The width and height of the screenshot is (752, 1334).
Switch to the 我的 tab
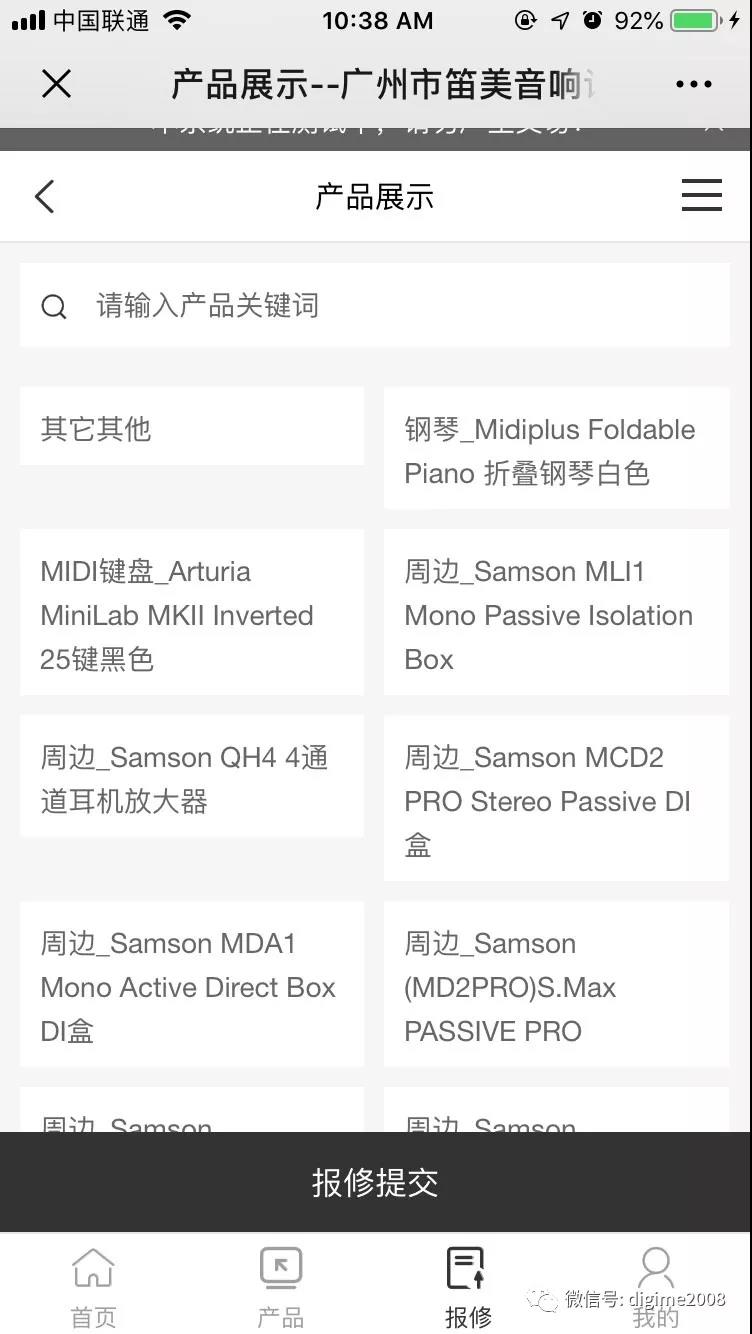coord(656,1286)
